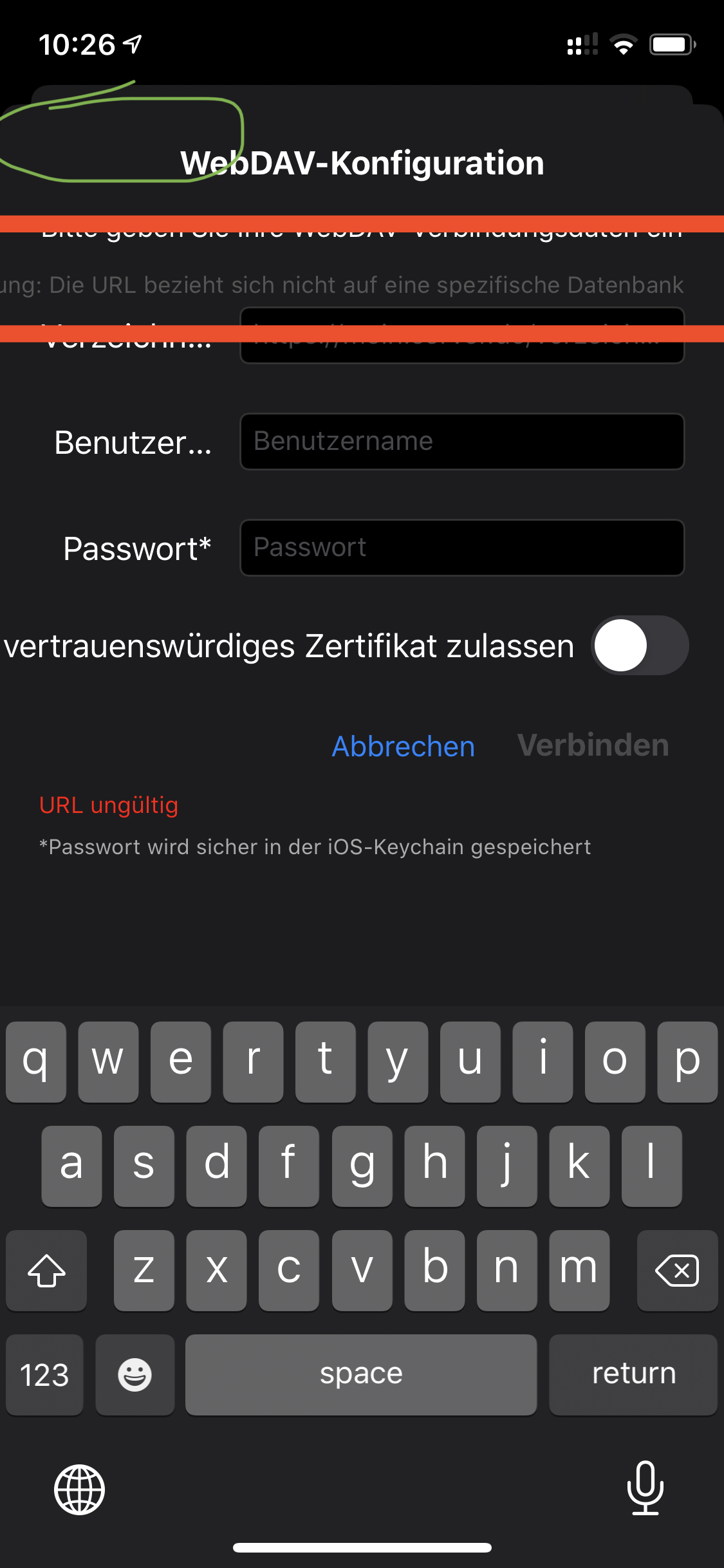
Task: Tap the space bar
Action: (x=361, y=1374)
